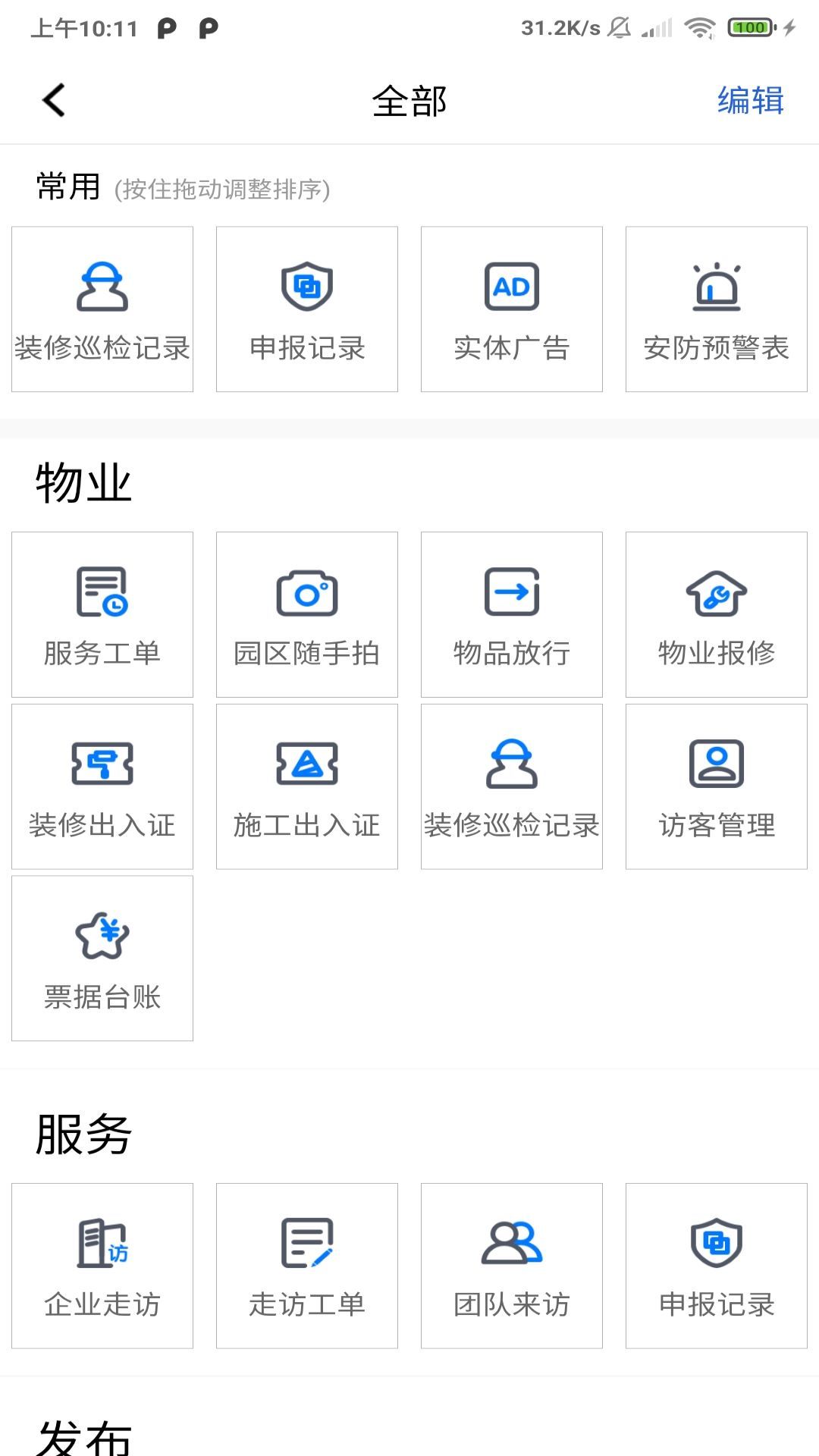The height and width of the screenshot is (1456, 819).
Task: Select the 实体广告 AD icon
Action: [x=512, y=307]
